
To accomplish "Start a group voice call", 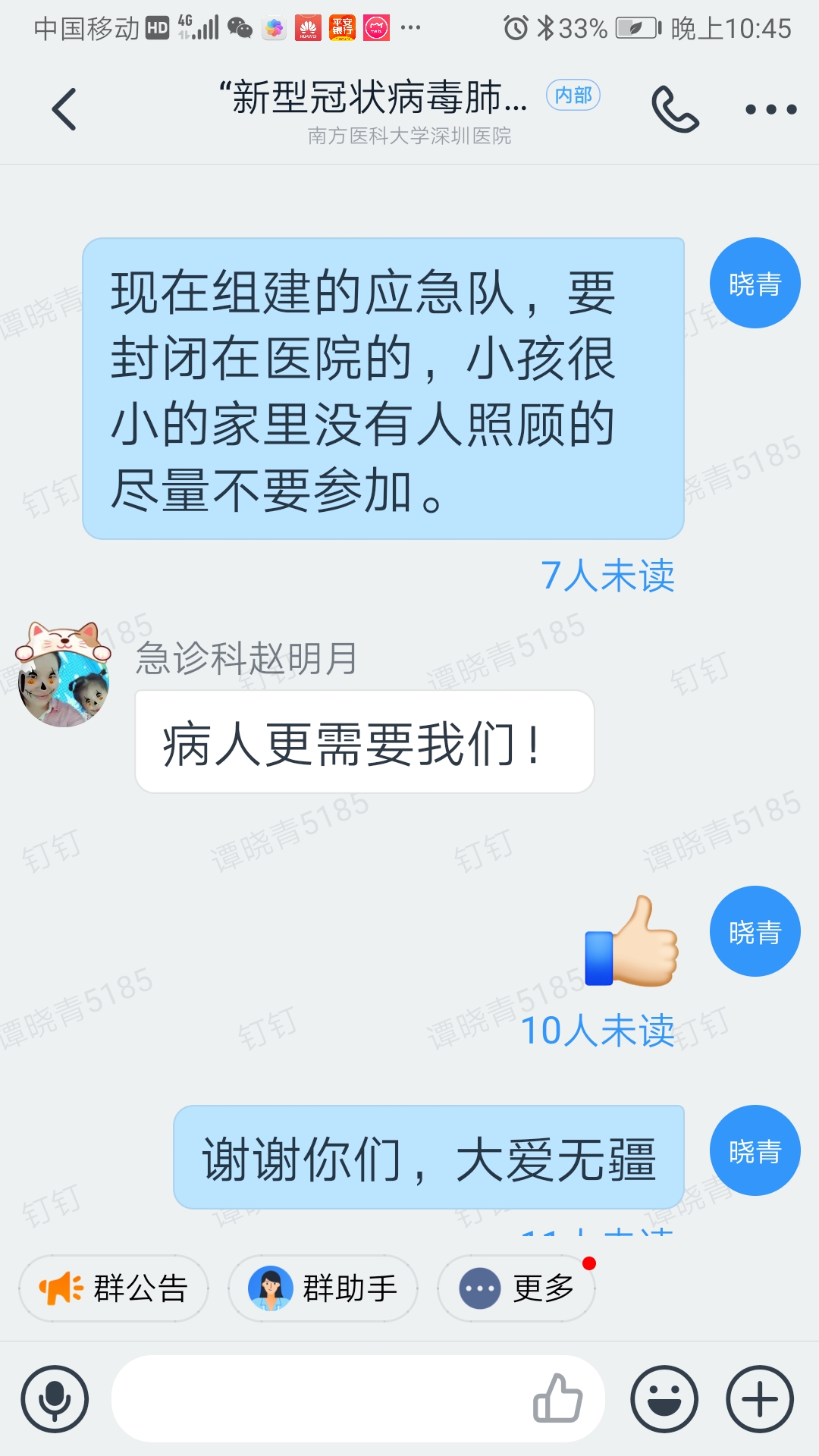I will tap(675, 109).
